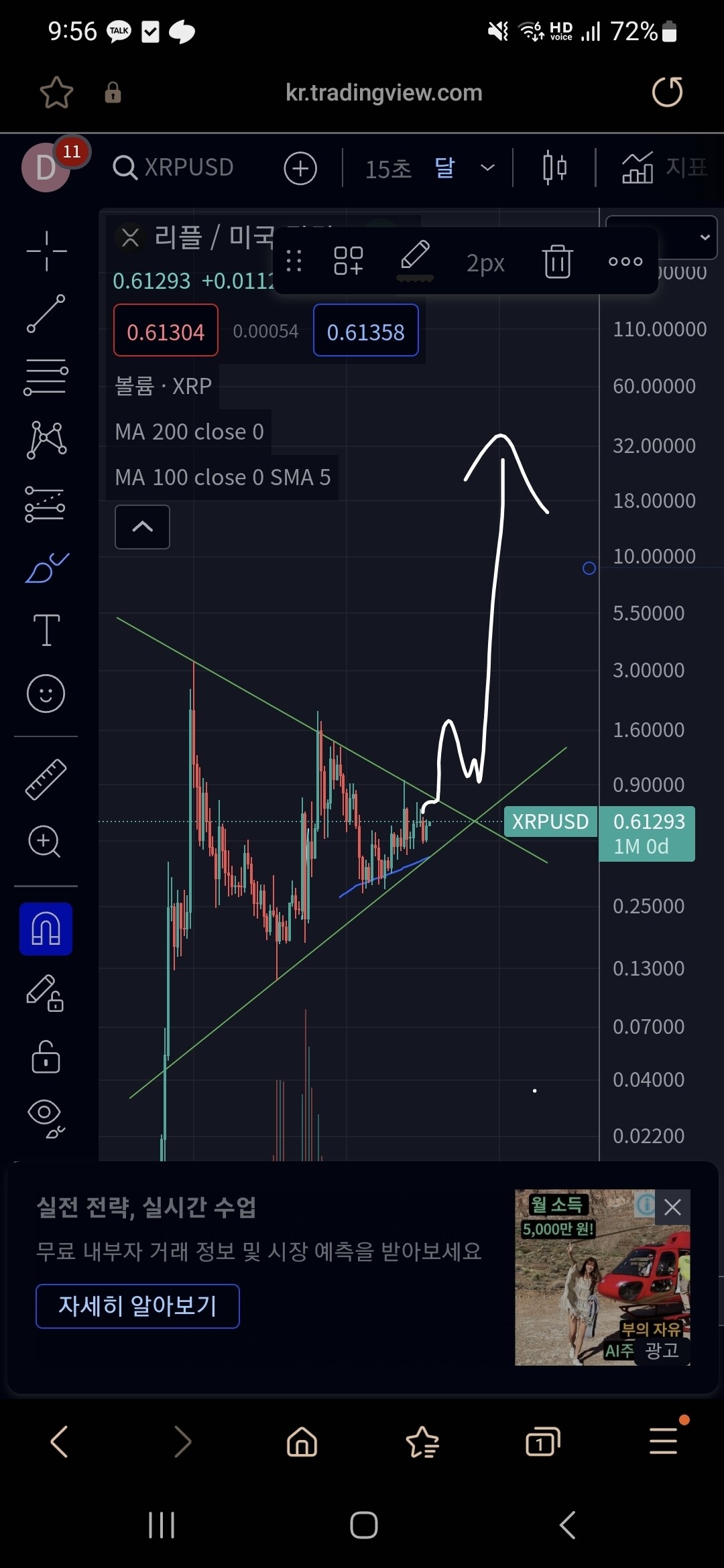
Task: Tap 자세히 알아보기 in the ad banner
Action: point(137,1306)
